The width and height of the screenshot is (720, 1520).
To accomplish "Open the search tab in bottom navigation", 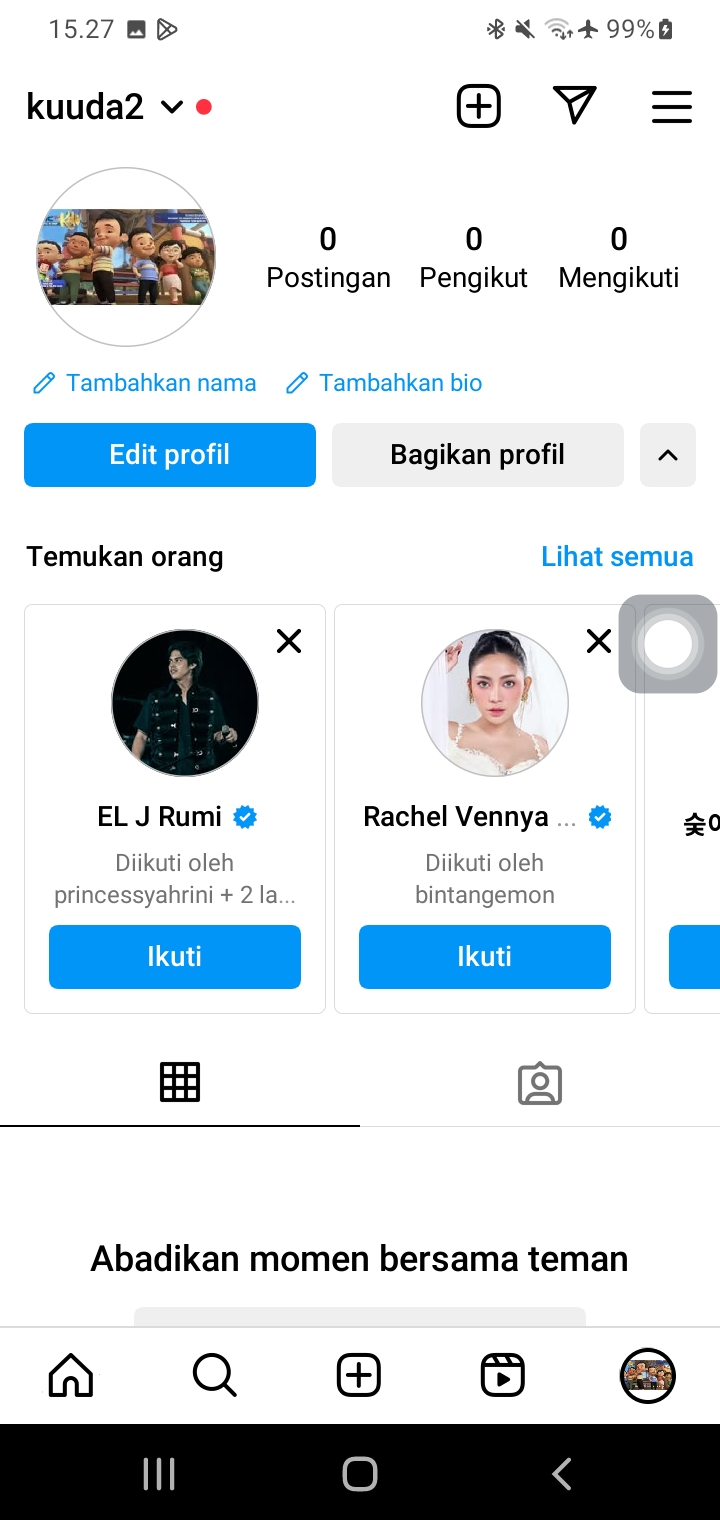I will pyautogui.click(x=214, y=1375).
